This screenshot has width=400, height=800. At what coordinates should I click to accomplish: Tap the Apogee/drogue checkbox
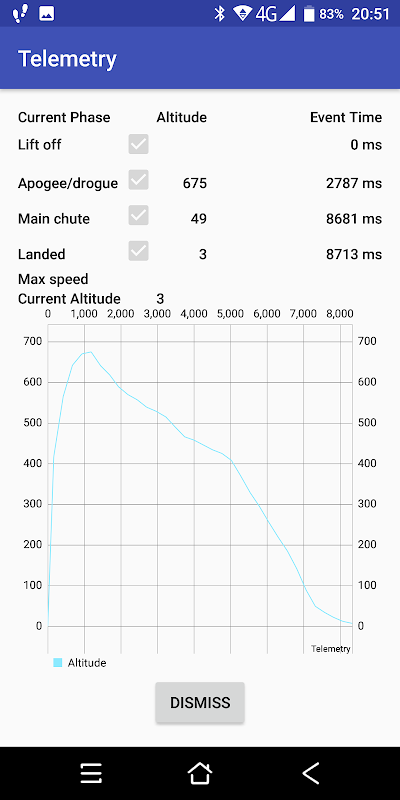pyautogui.click(x=138, y=180)
